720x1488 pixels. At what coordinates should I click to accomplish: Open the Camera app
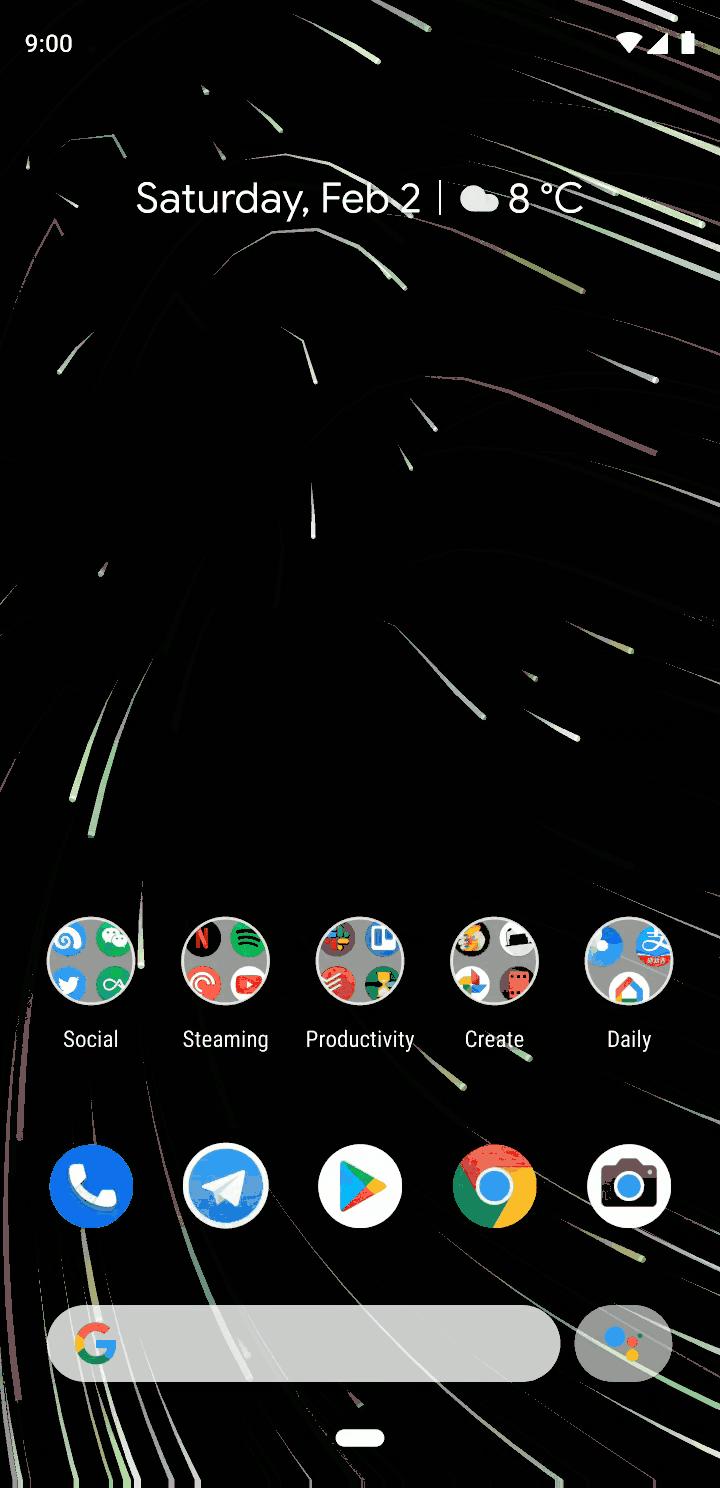(629, 1186)
